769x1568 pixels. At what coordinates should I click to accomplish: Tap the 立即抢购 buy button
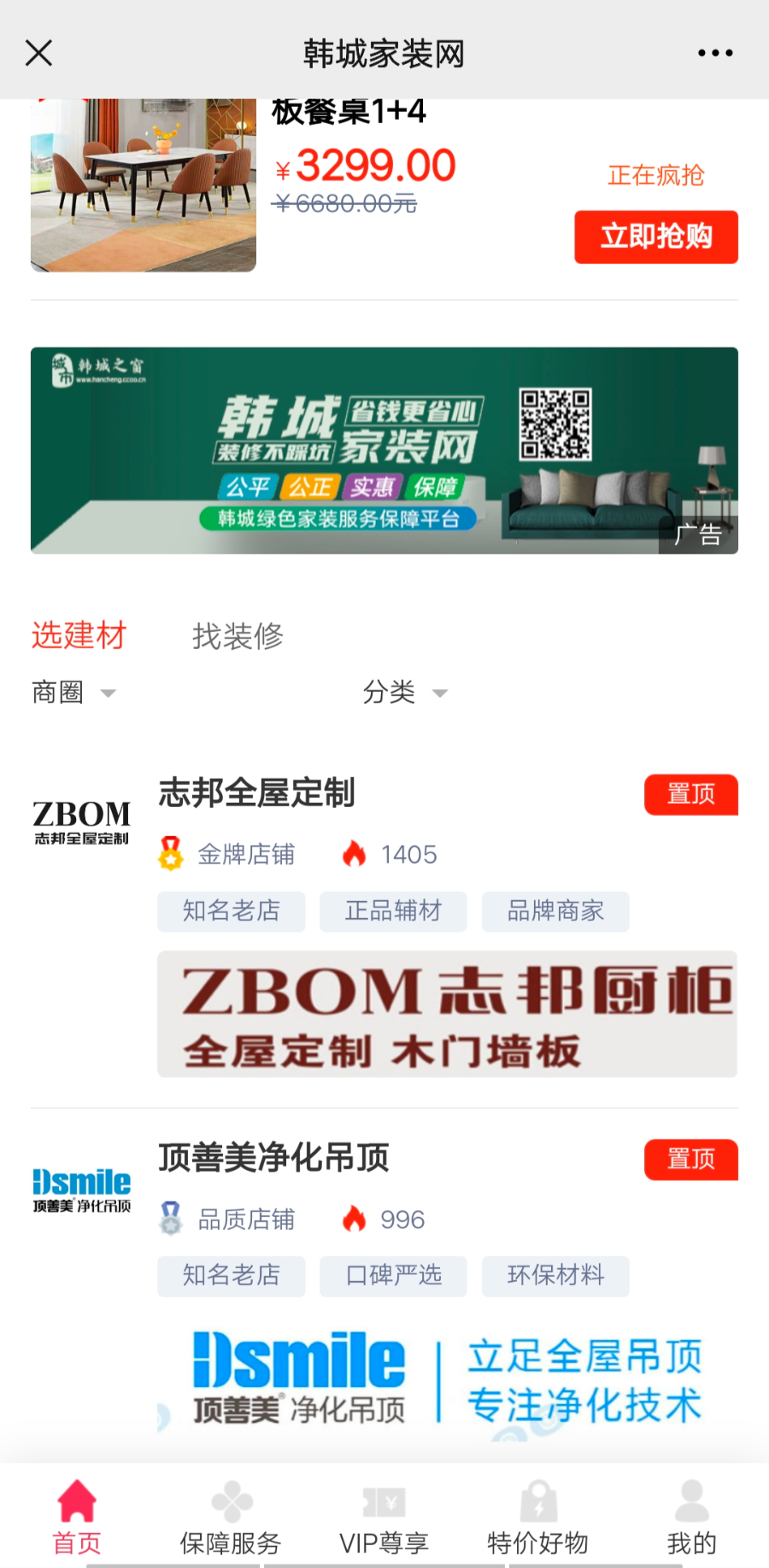click(x=655, y=237)
